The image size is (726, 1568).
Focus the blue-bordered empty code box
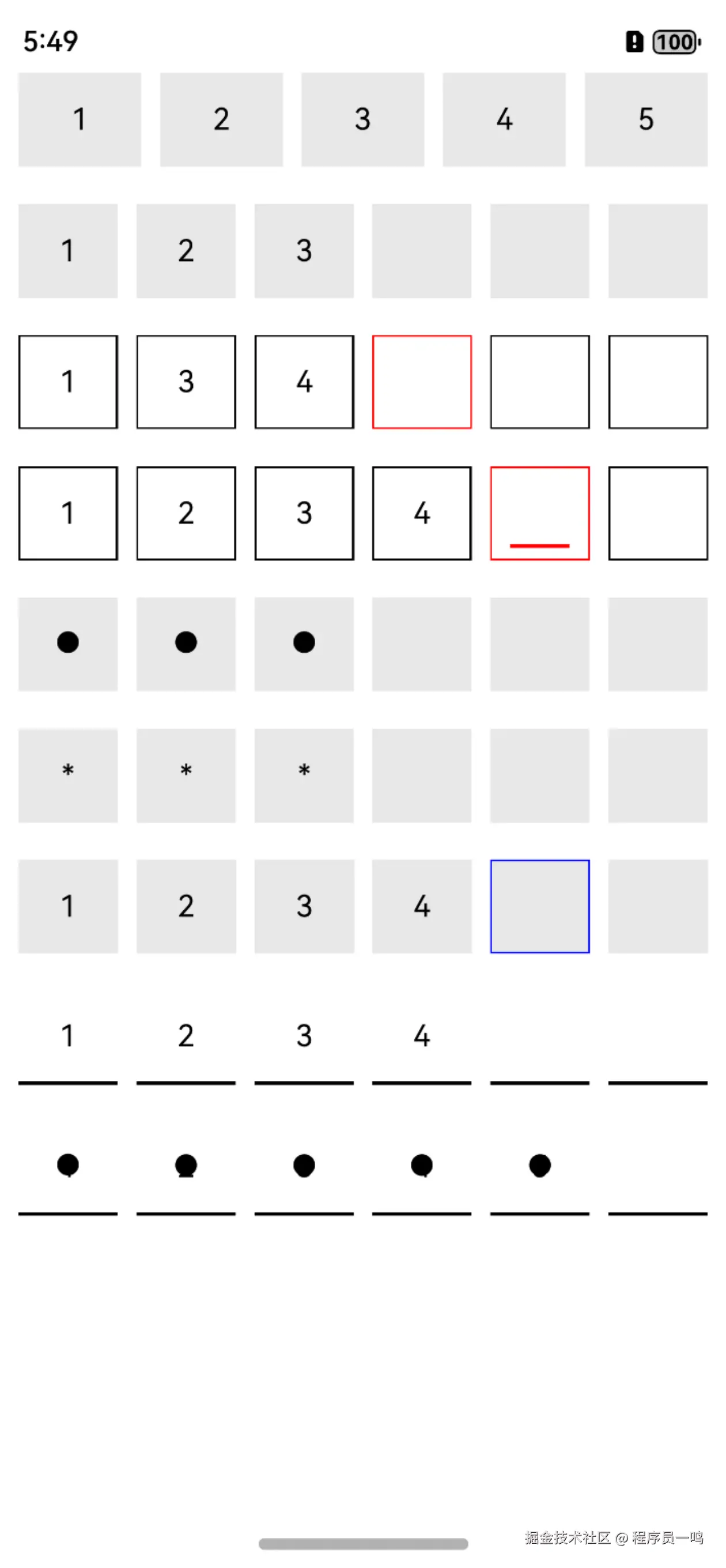[539, 906]
